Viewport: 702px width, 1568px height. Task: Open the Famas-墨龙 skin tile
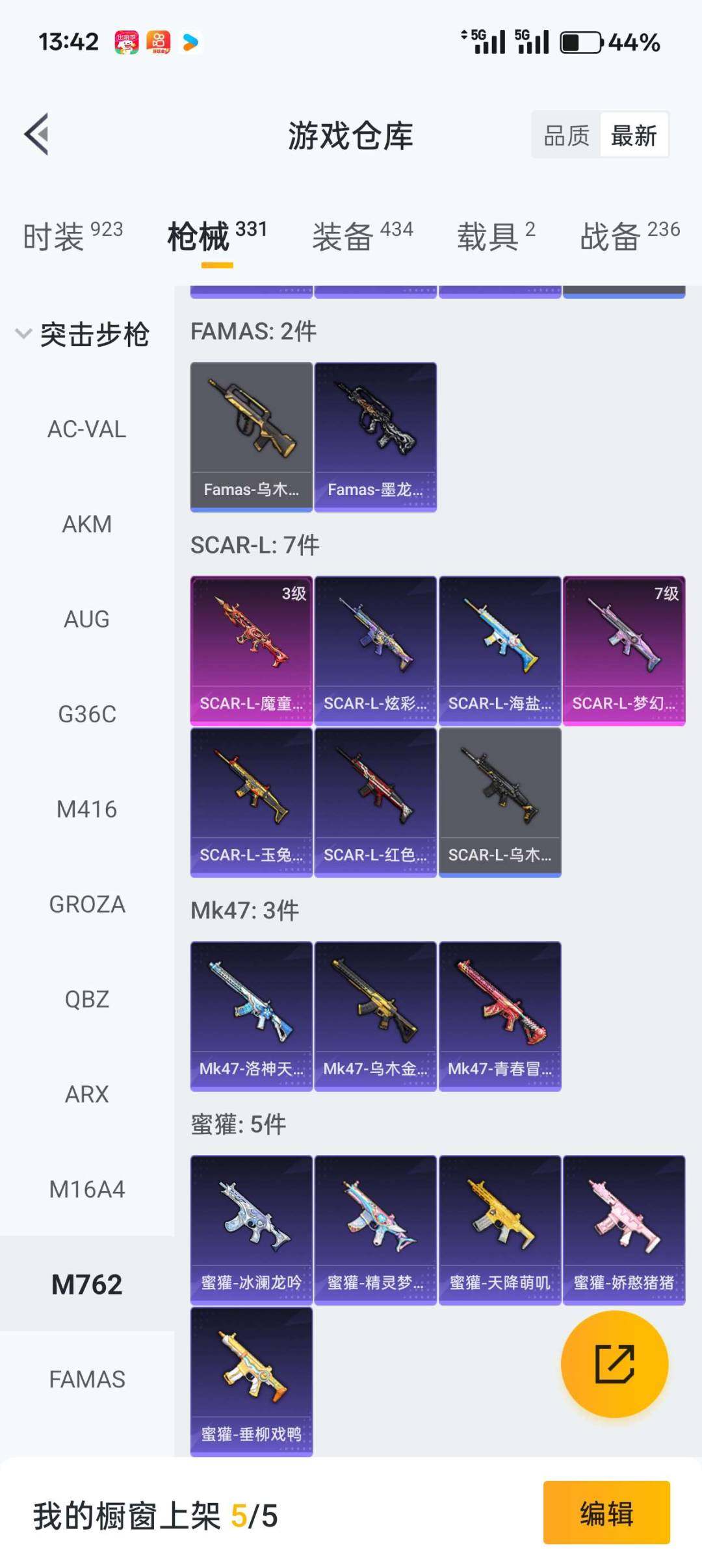click(375, 436)
